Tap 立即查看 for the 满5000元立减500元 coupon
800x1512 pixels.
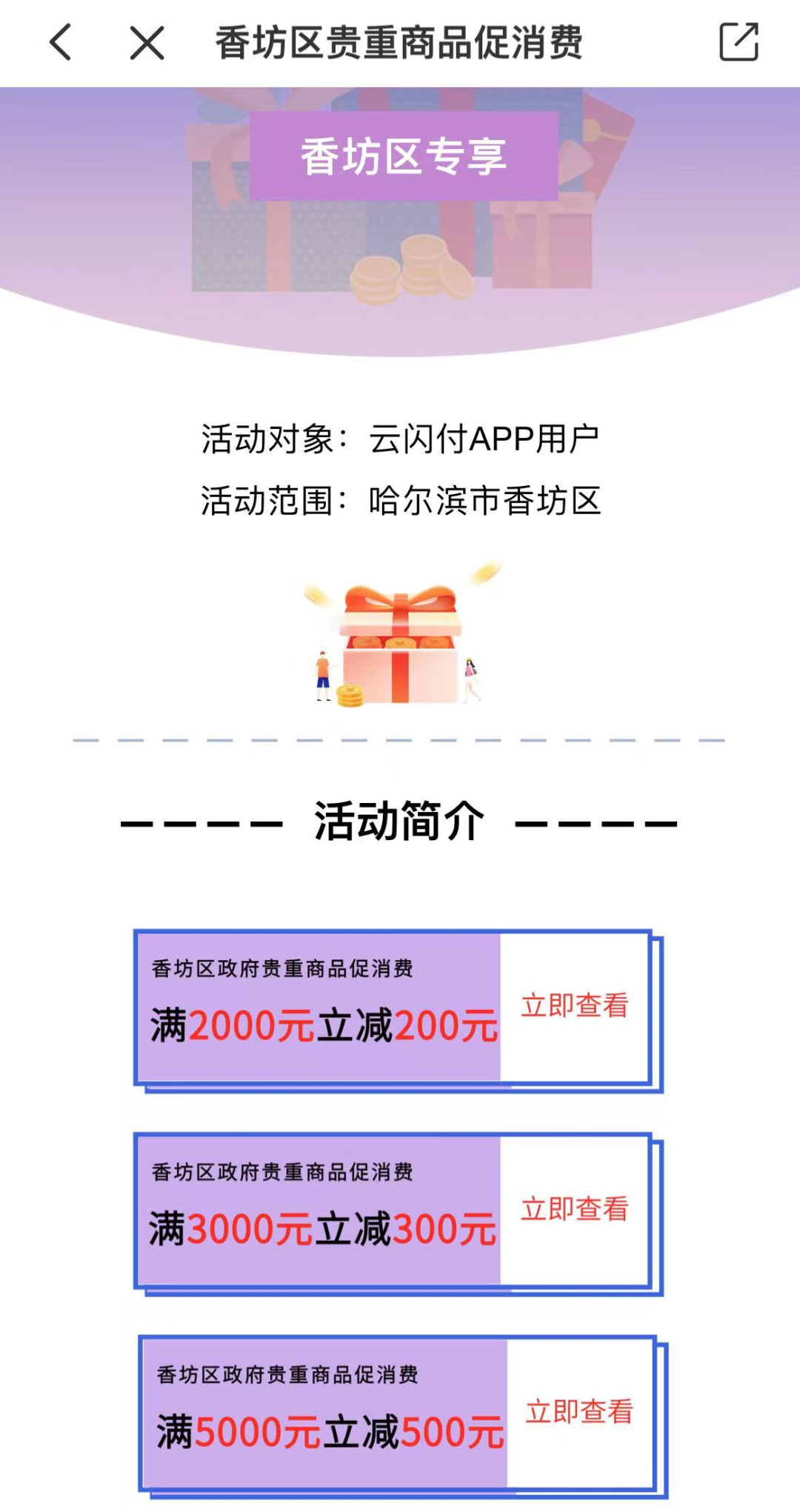[579, 1412]
